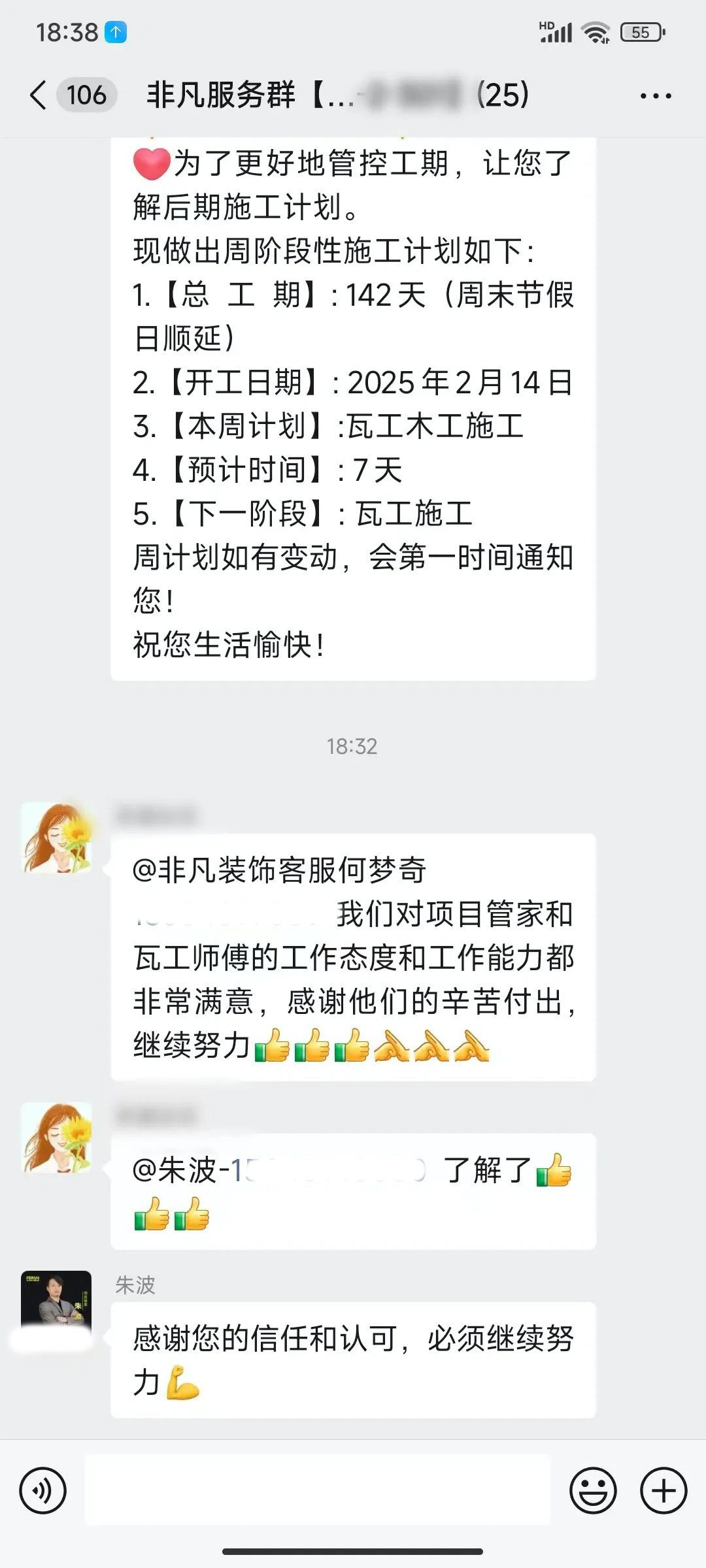The width and height of the screenshot is (706, 1568).
Task: Open avatar beside the @非凡装饰客服何梦奇 message
Action: tap(56, 839)
